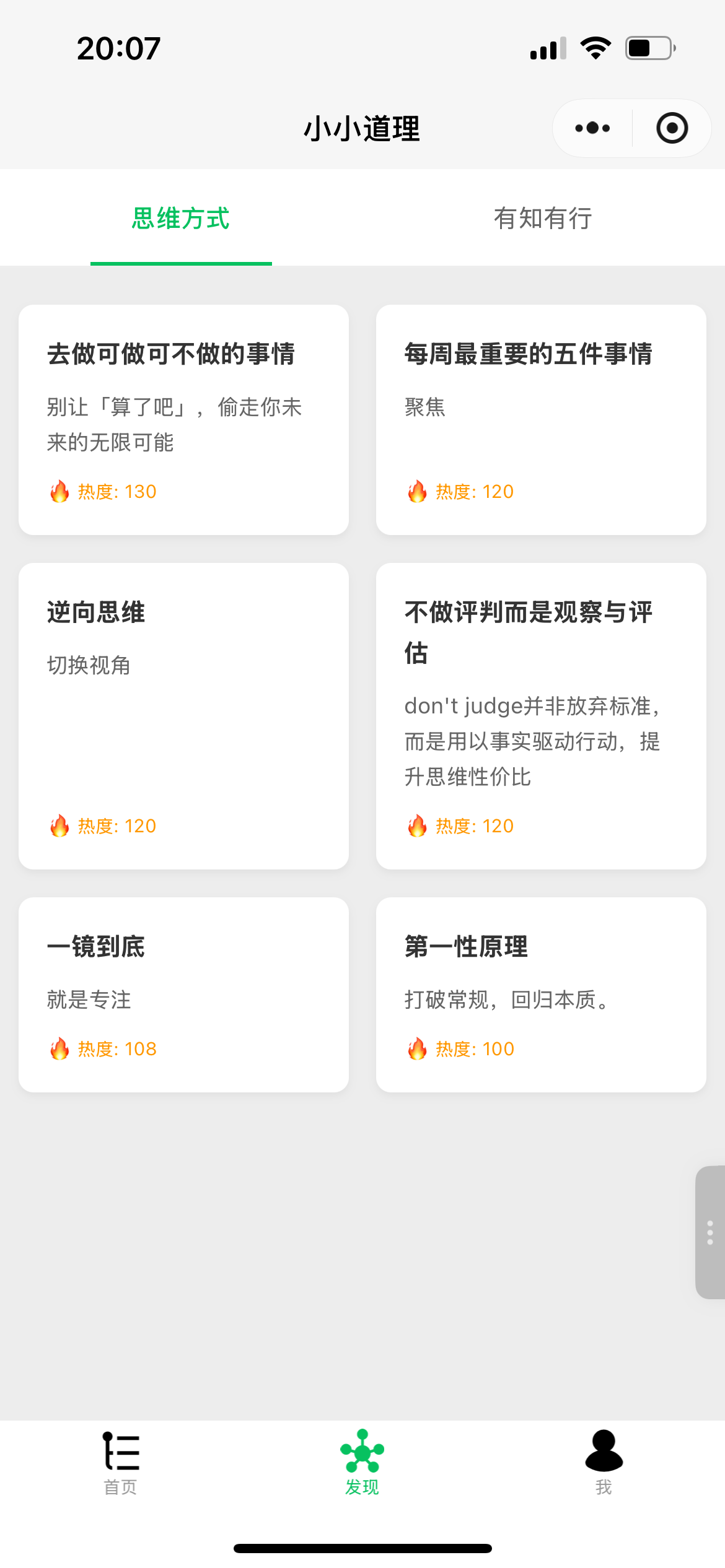Switch to the 有知有行 tab
This screenshot has width=725, height=1568.
[x=543, y=219]
